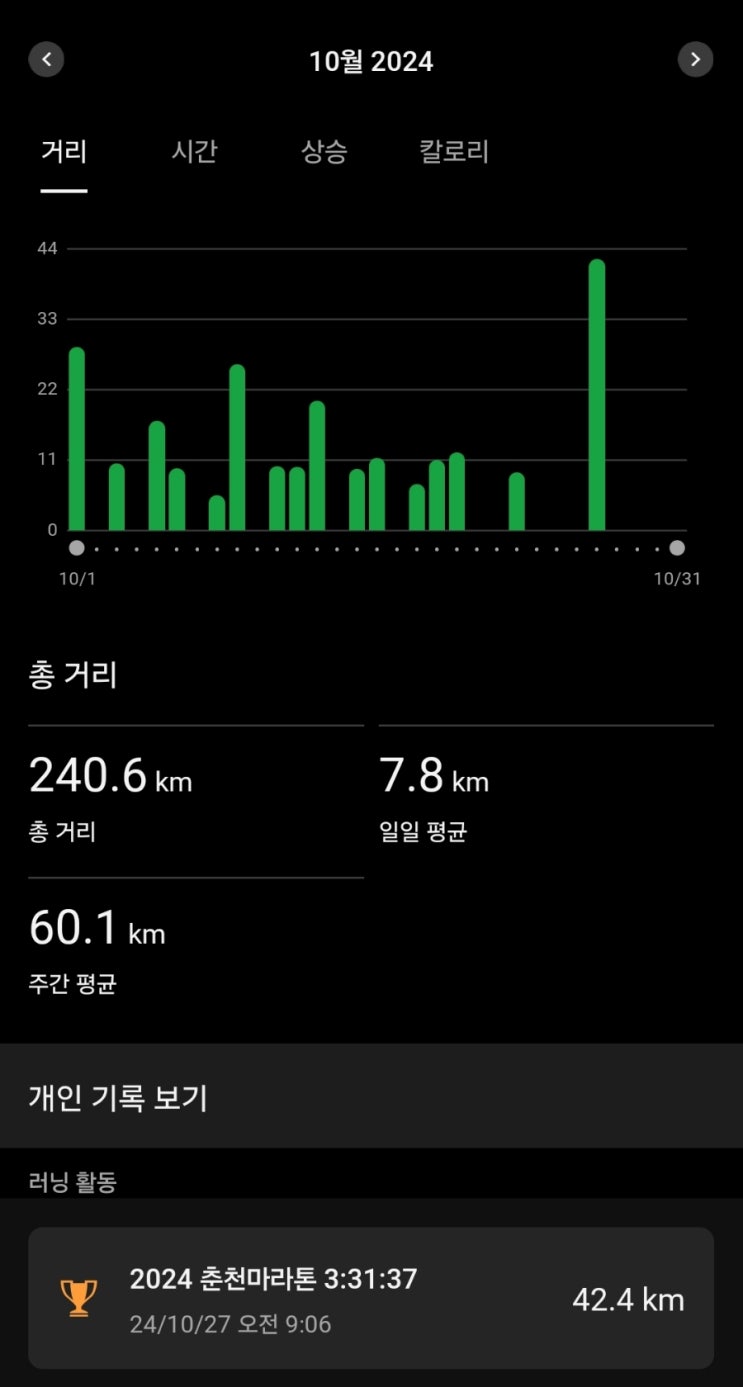Switch to the 시간 tab
743x1387 pixels.
[x=194, y=153]
